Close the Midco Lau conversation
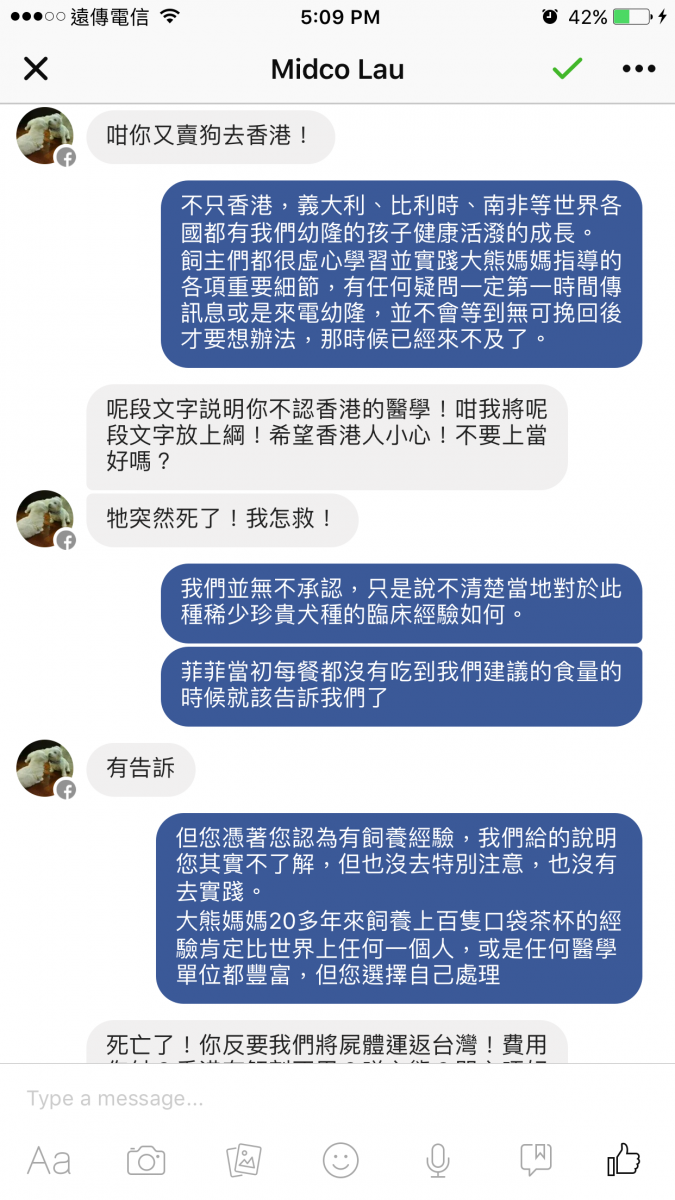 pos(36,69)
